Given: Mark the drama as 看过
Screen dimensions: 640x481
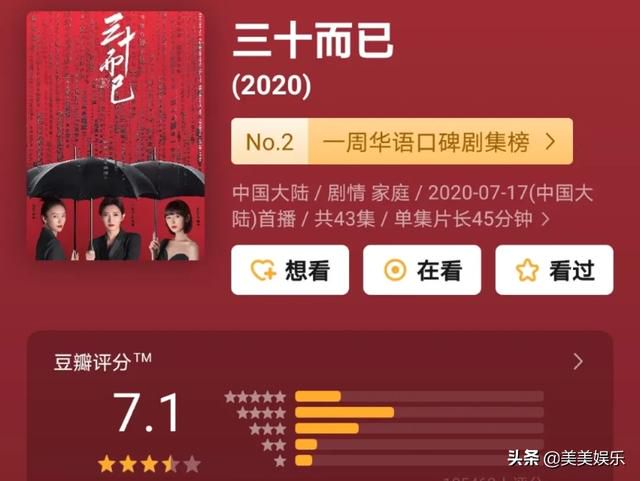Looking at the screenshot, I should (554, 270).
